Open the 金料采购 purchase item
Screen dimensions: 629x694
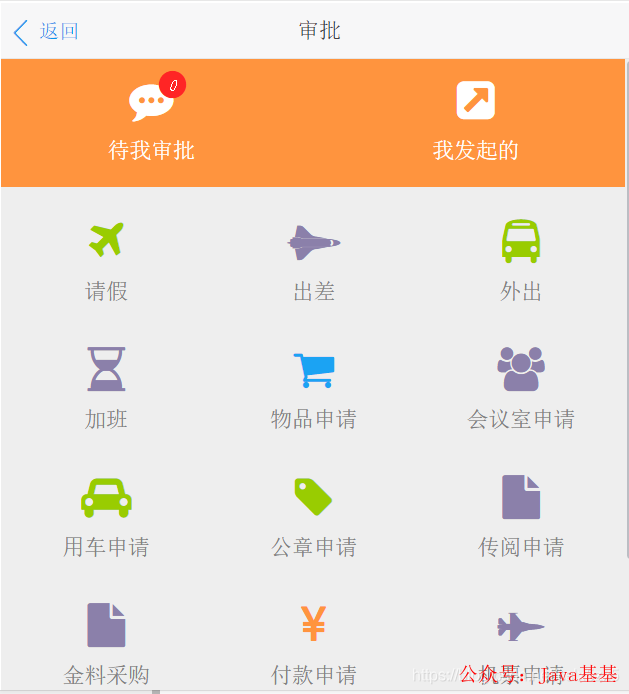click(x=106, y=644)
